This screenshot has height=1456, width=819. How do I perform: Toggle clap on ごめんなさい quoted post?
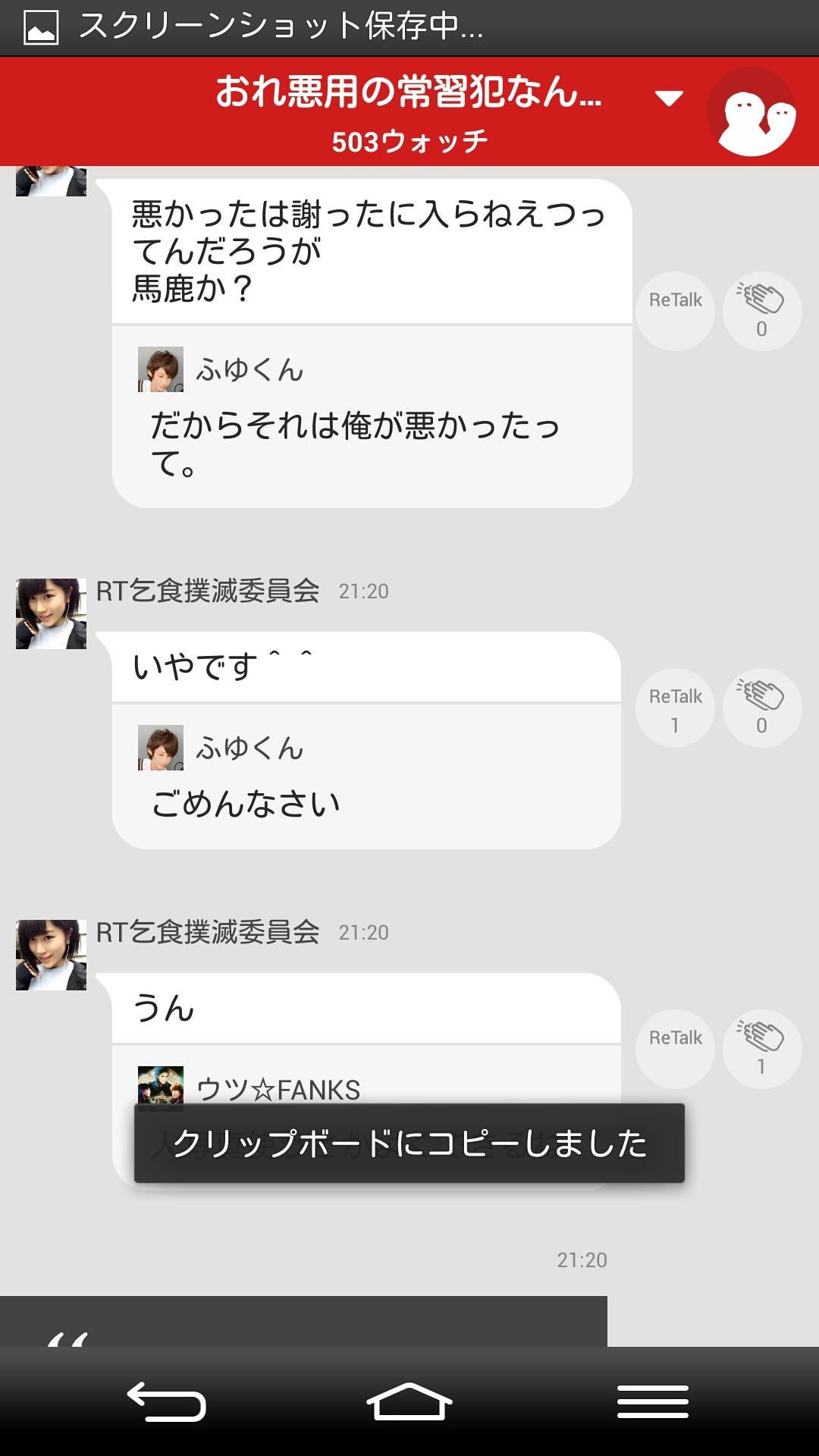761,707
